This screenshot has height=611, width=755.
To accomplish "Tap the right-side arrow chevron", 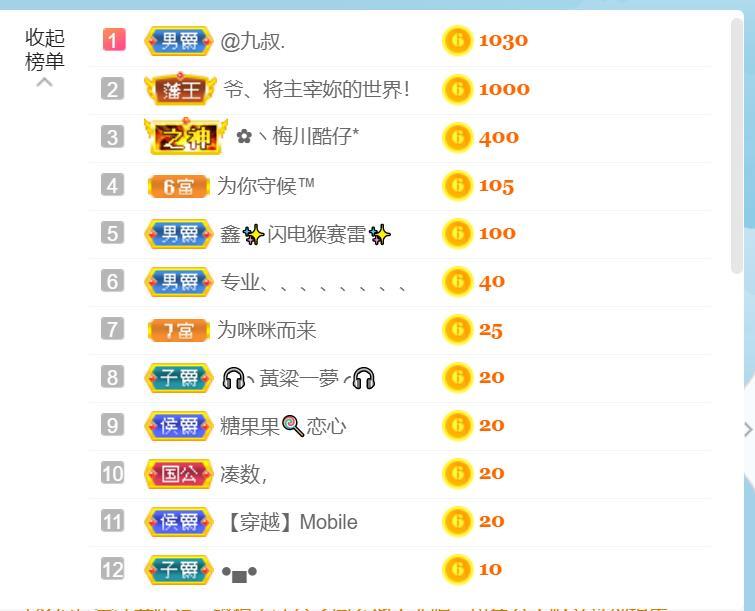I will 747,429.
